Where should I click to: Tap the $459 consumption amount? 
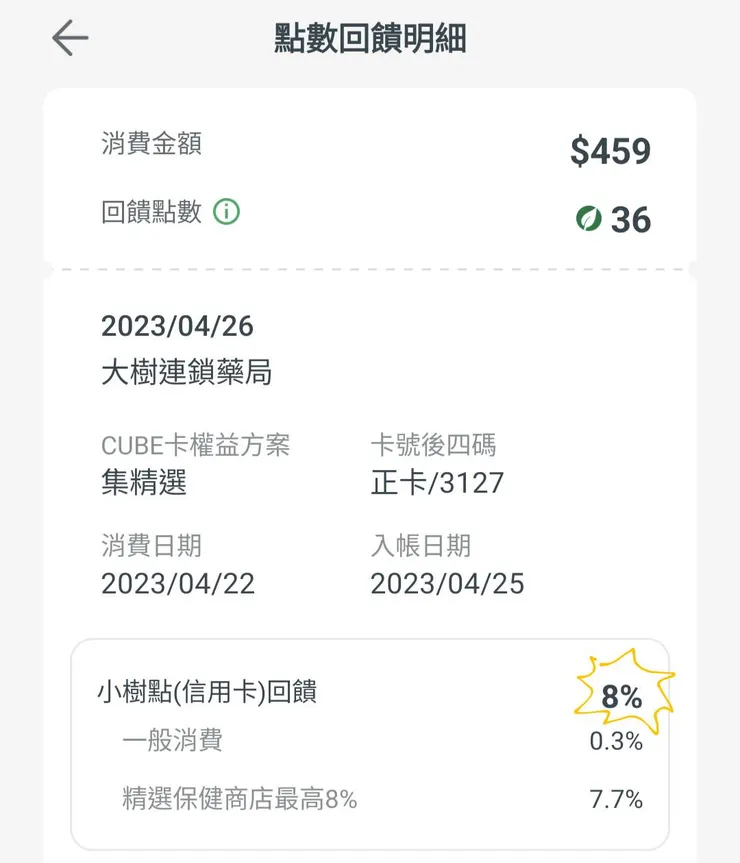click(608, 148)
